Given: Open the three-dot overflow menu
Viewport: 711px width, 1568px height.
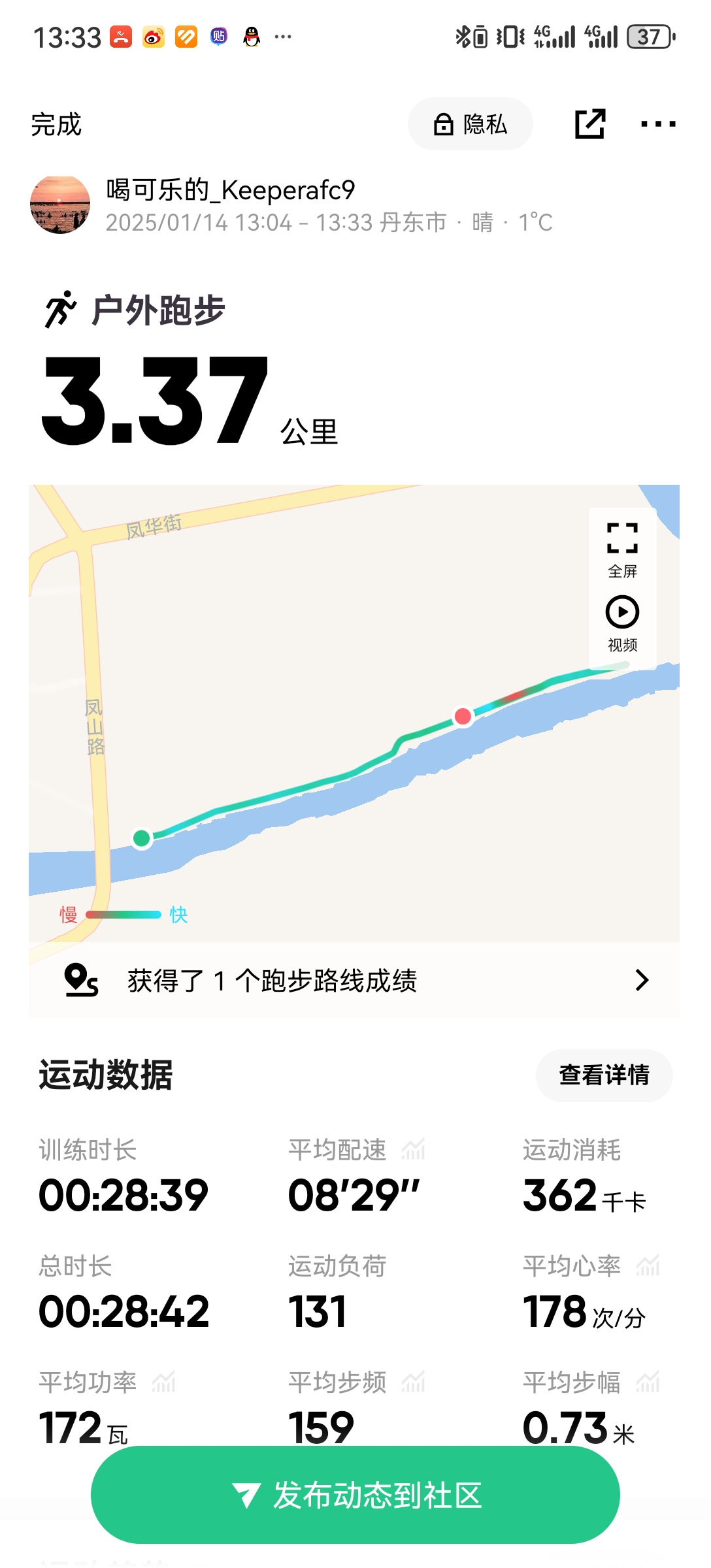Looking at the screenshot, I should point(658,124).
